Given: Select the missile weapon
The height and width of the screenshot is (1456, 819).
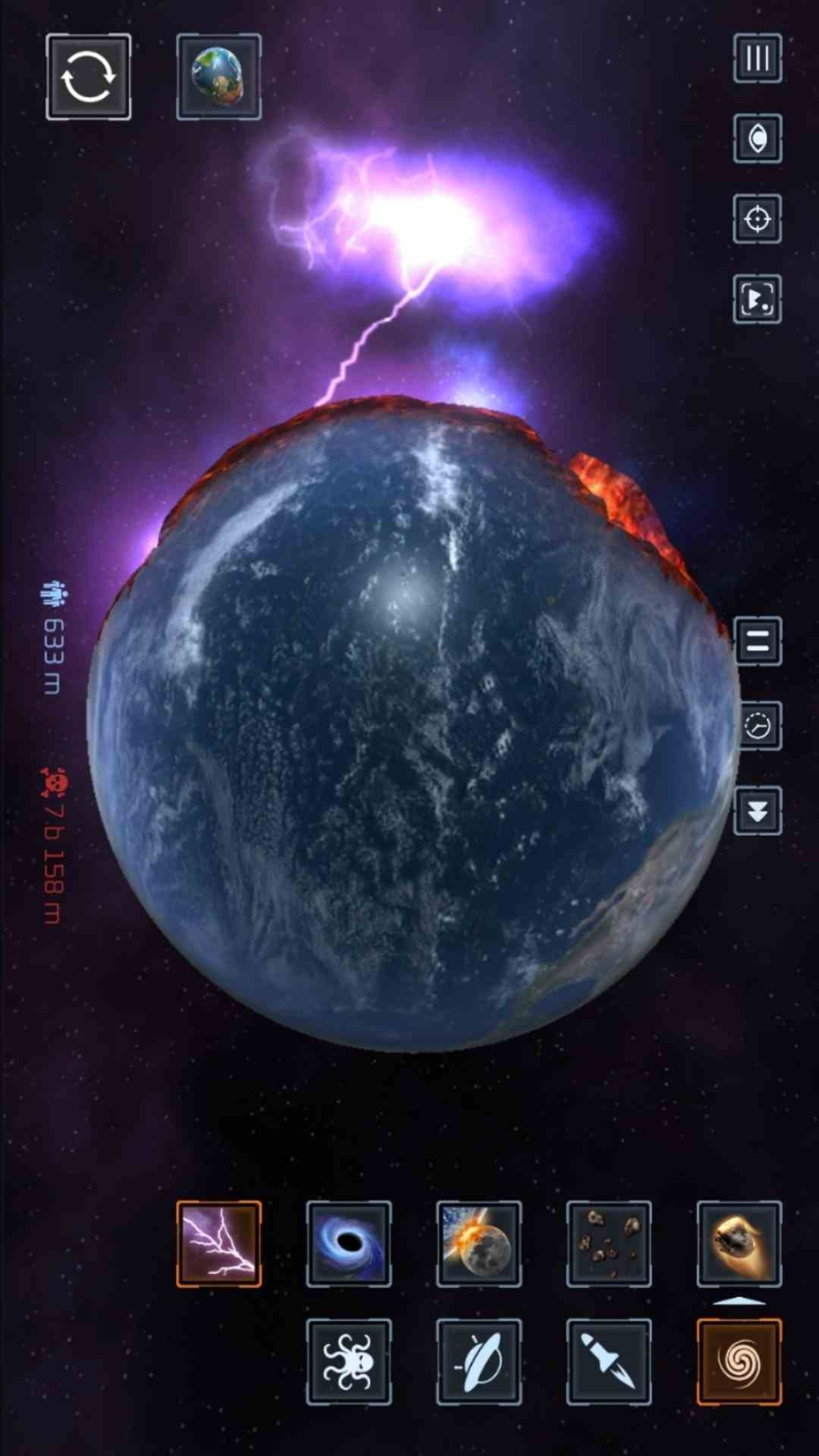Looking at the screenshot, I should point(608,1362).
